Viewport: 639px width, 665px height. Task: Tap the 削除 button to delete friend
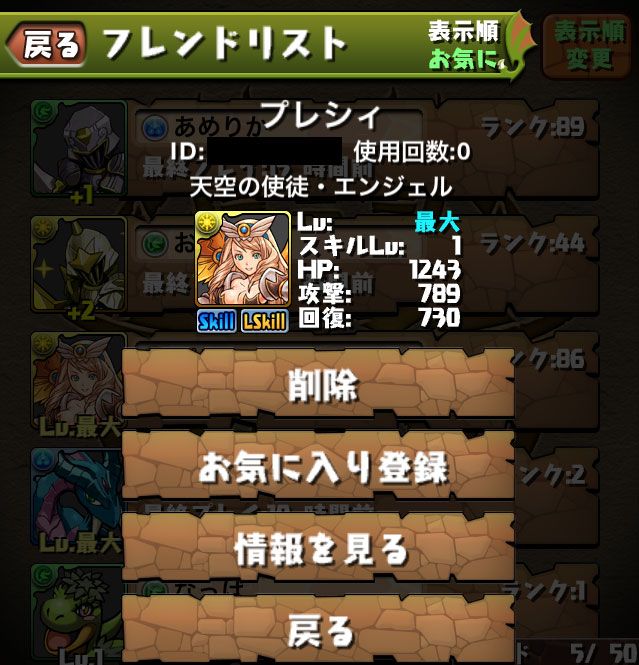point(318,386)
